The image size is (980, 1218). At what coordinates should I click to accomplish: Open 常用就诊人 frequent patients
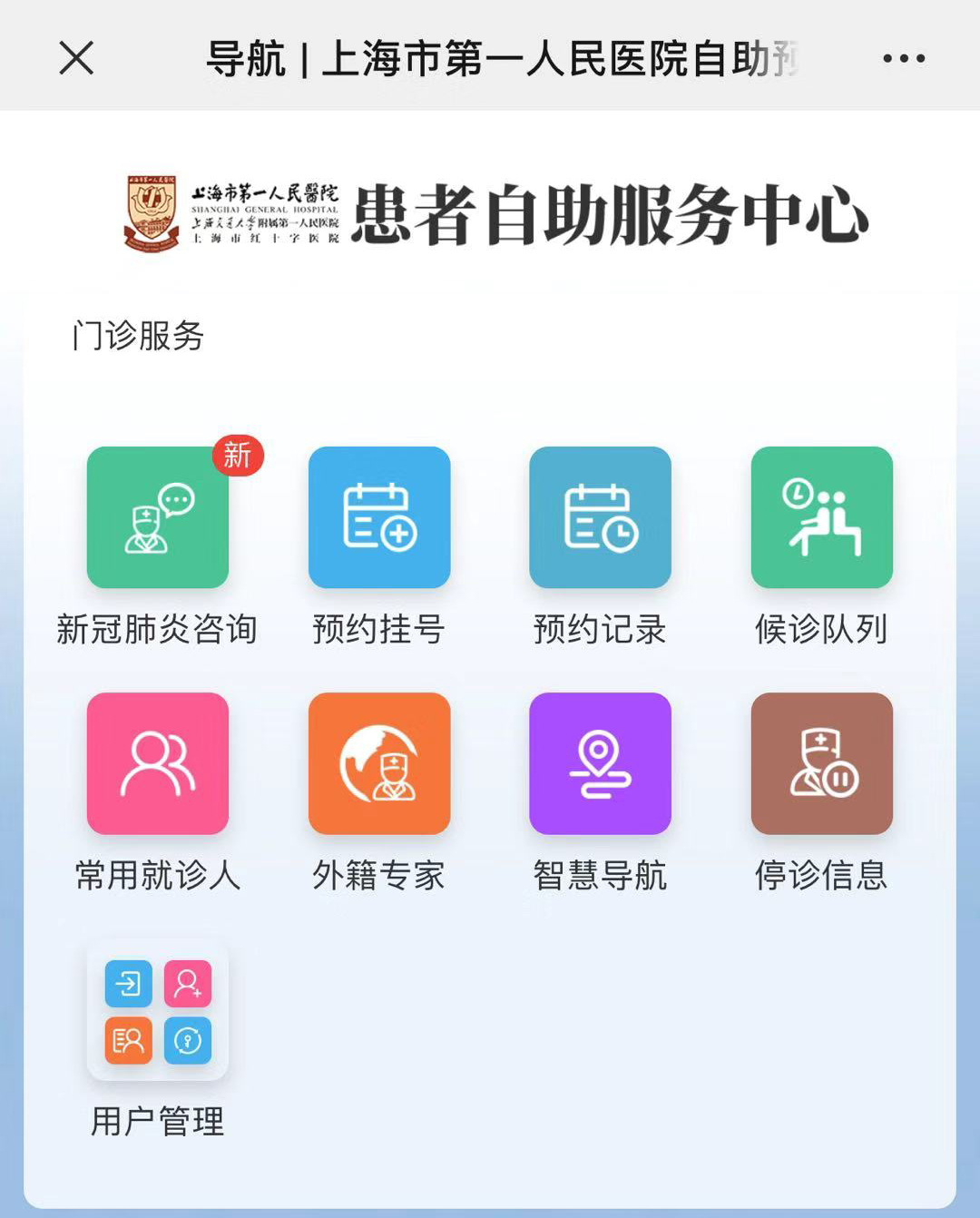158,763
